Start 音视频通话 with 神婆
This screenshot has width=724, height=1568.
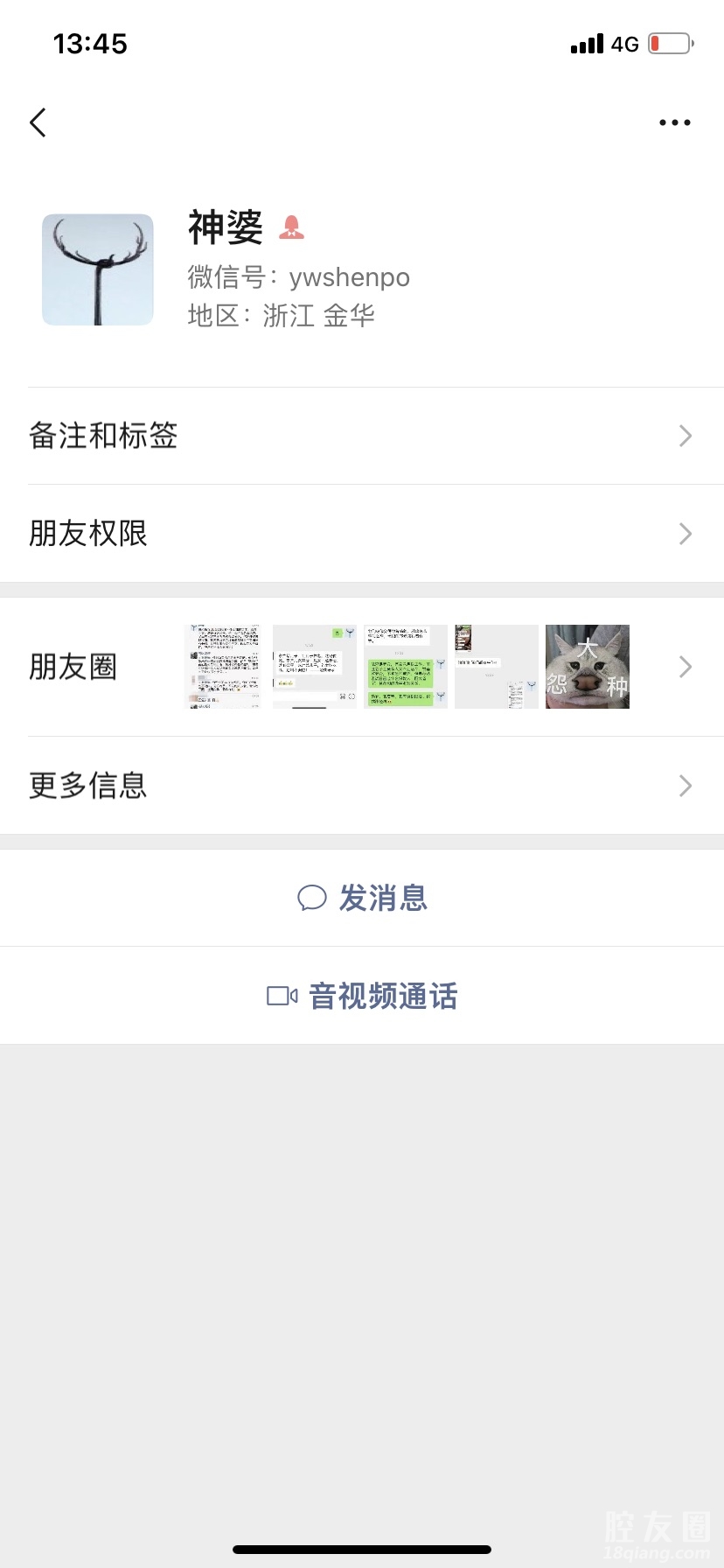click(x=362, y=996)
